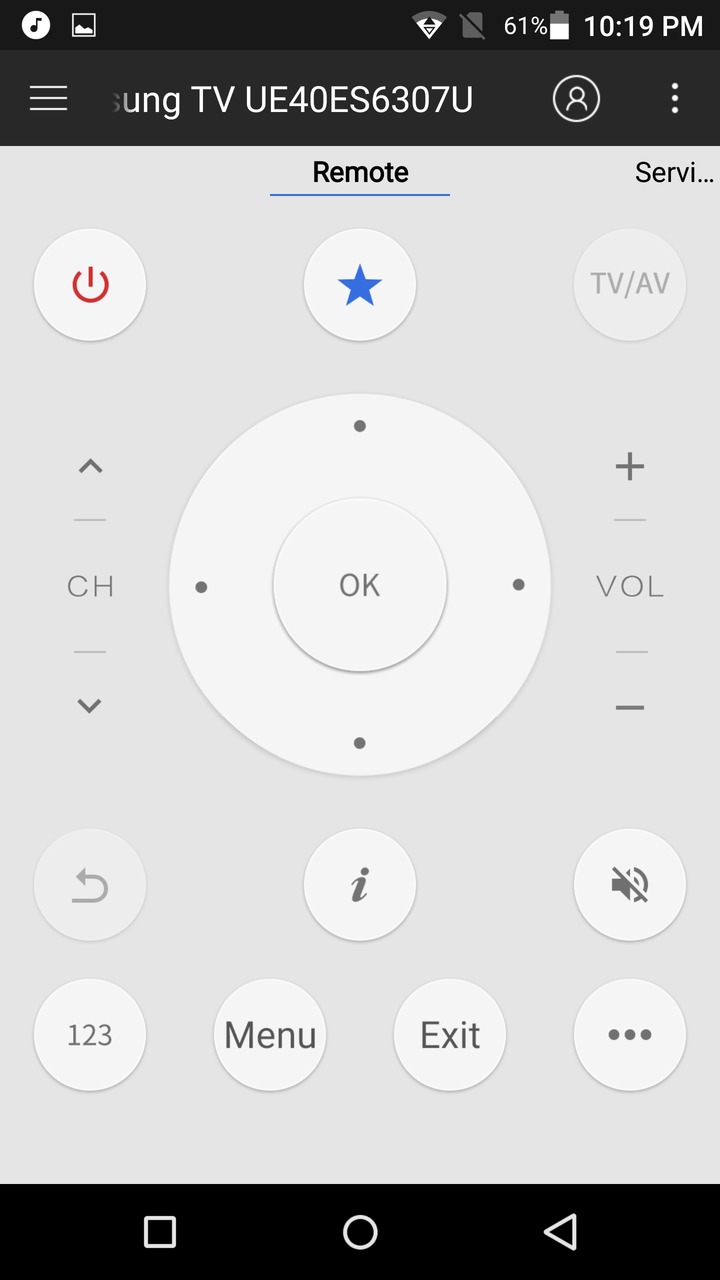The height and width of the screenshot is (1280, 720).
Task: Go to previous channel down
Action: (90, 706)
